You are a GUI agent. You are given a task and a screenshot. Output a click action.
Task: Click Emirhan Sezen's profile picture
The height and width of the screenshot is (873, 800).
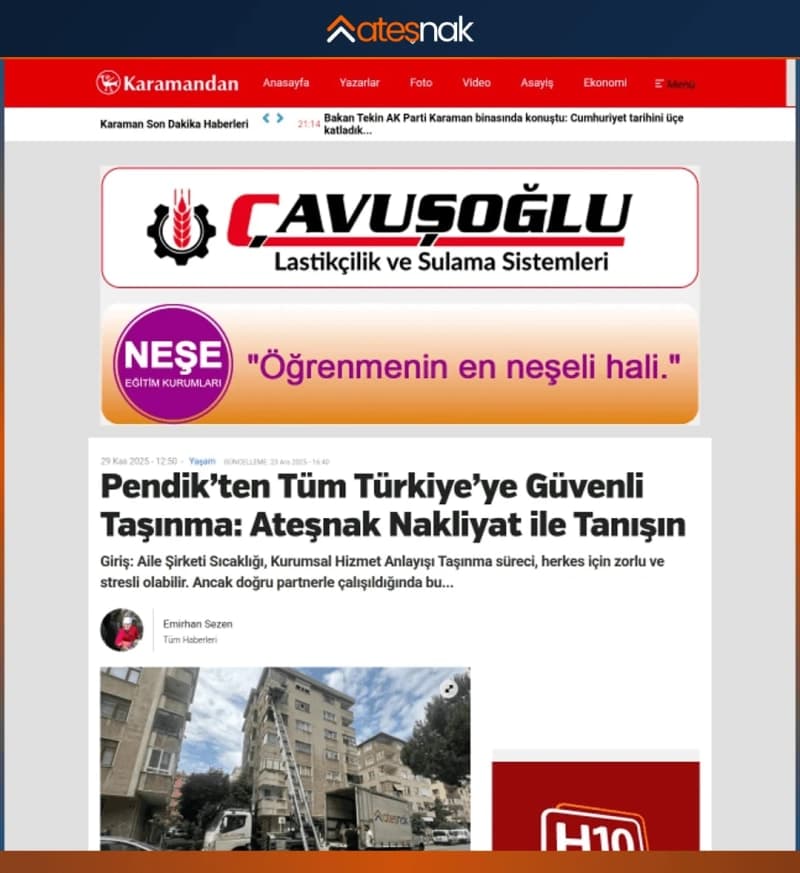124,630
